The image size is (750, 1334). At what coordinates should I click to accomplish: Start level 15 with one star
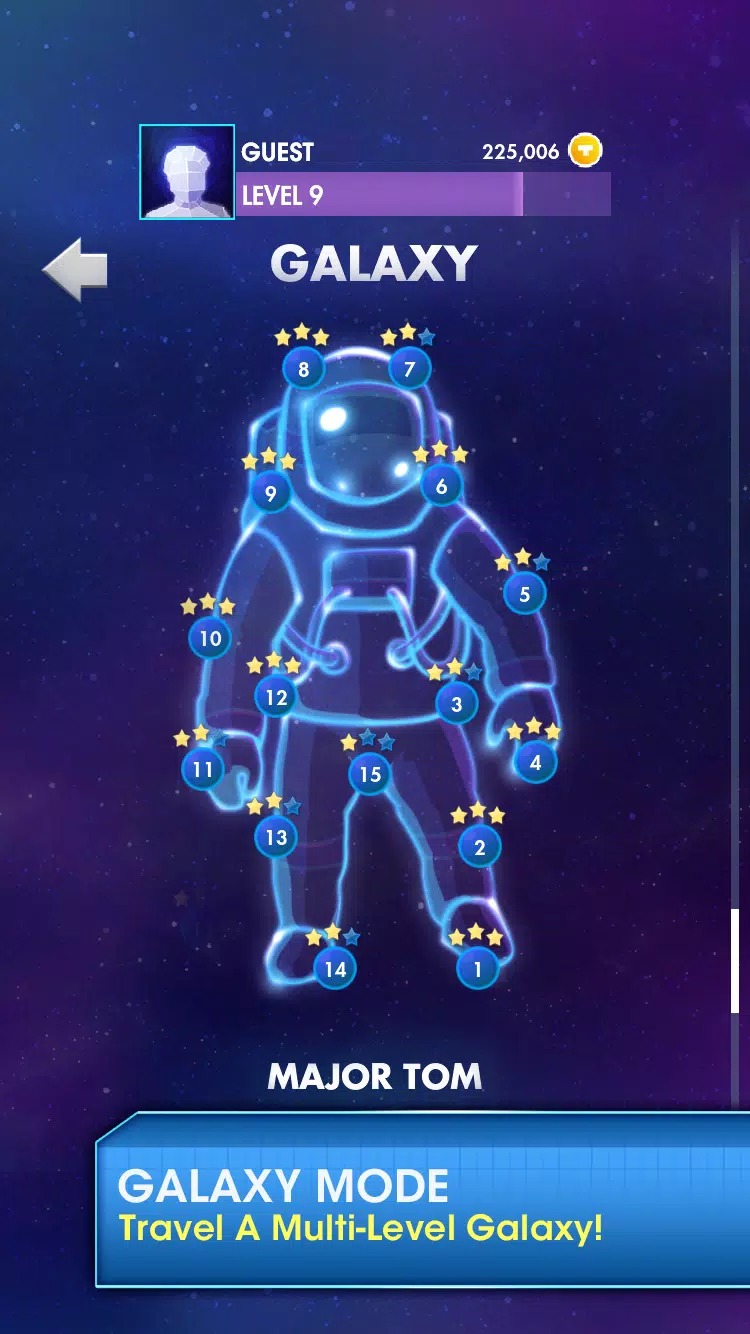pos(370,773)
